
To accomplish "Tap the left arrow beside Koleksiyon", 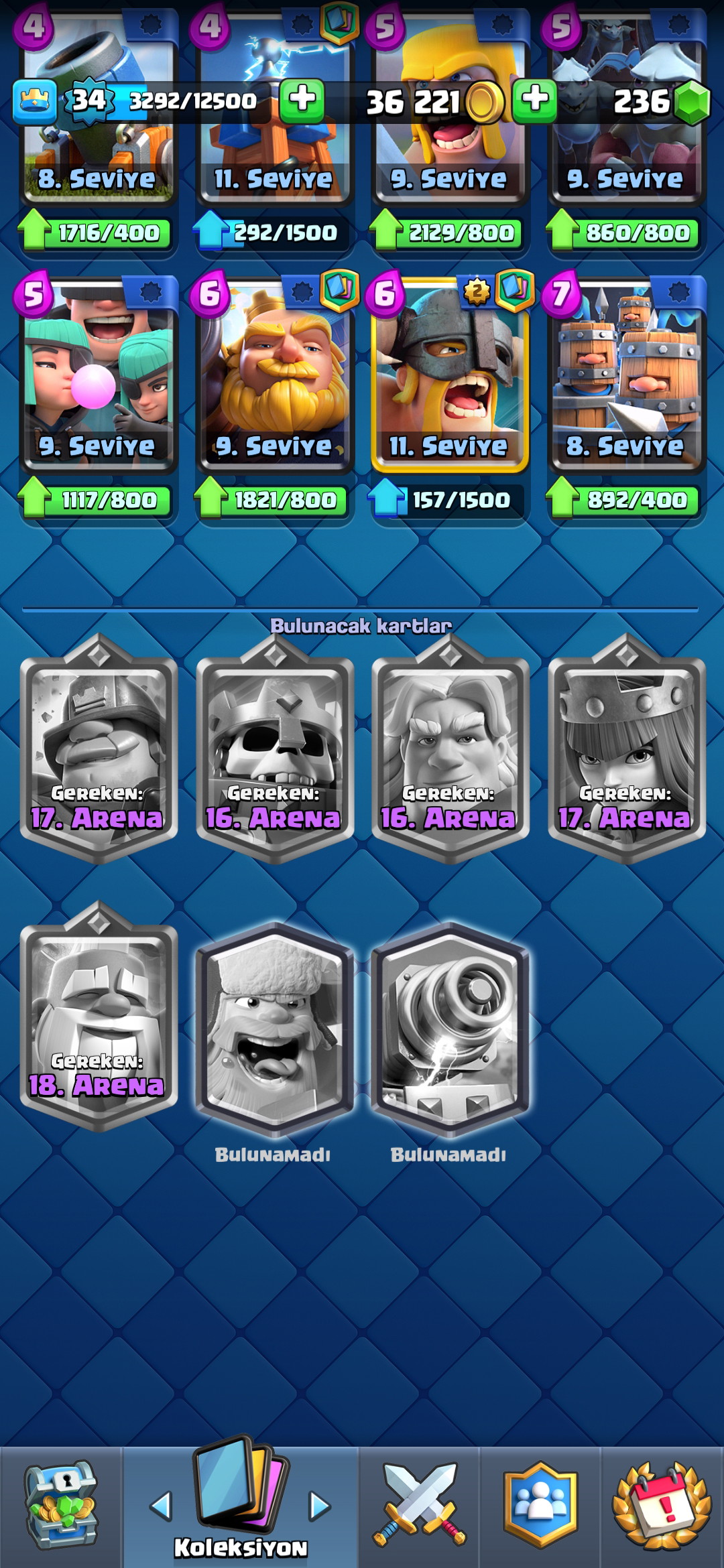I will pos(161,1506).
